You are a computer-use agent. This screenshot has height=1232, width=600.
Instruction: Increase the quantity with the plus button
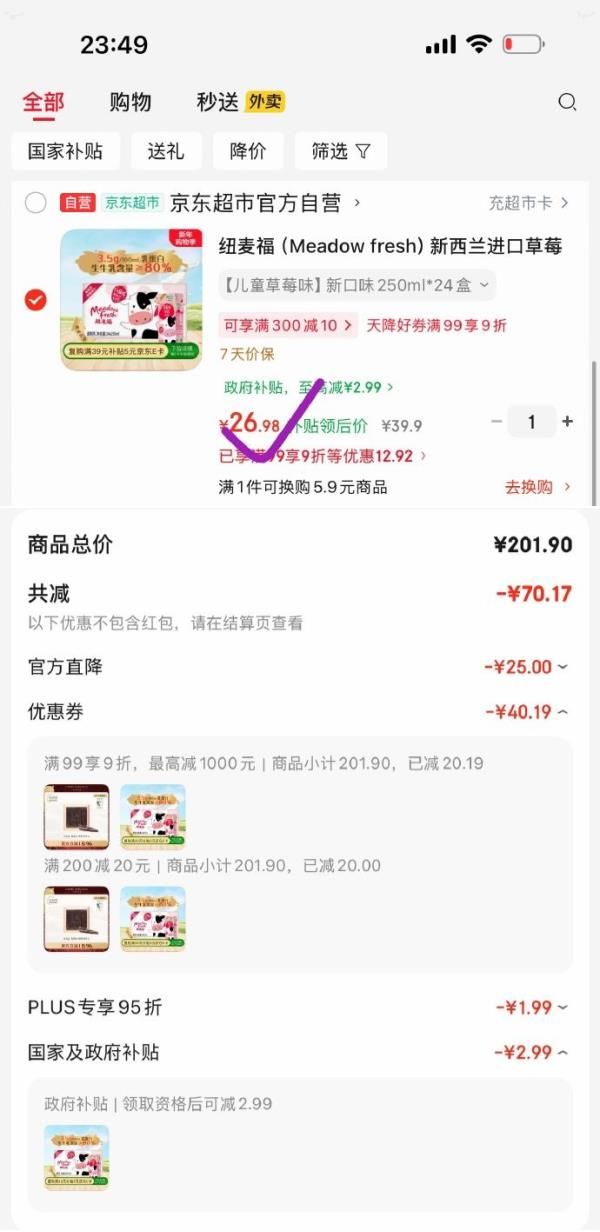coord(568,422)
